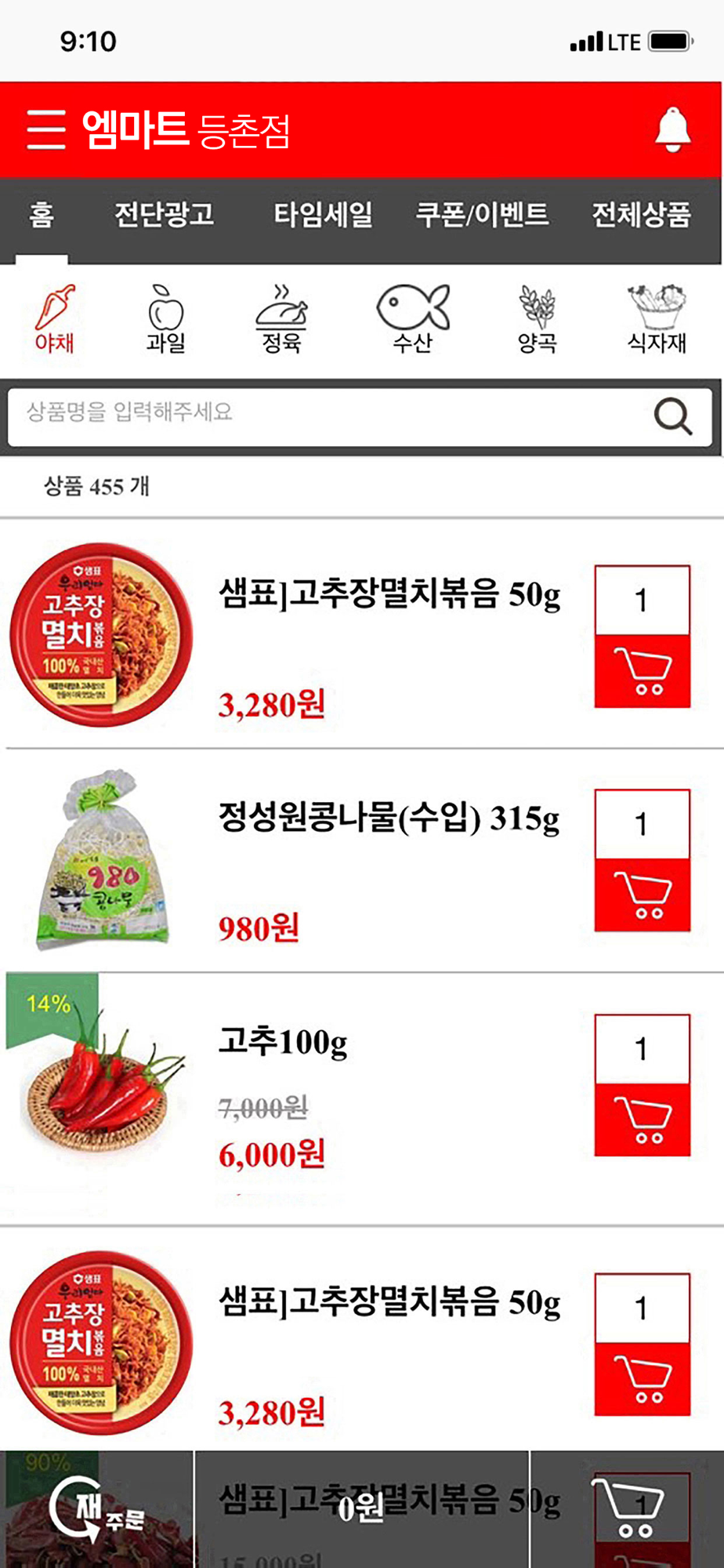Select the 홈 tab

[x=42, y=214]
